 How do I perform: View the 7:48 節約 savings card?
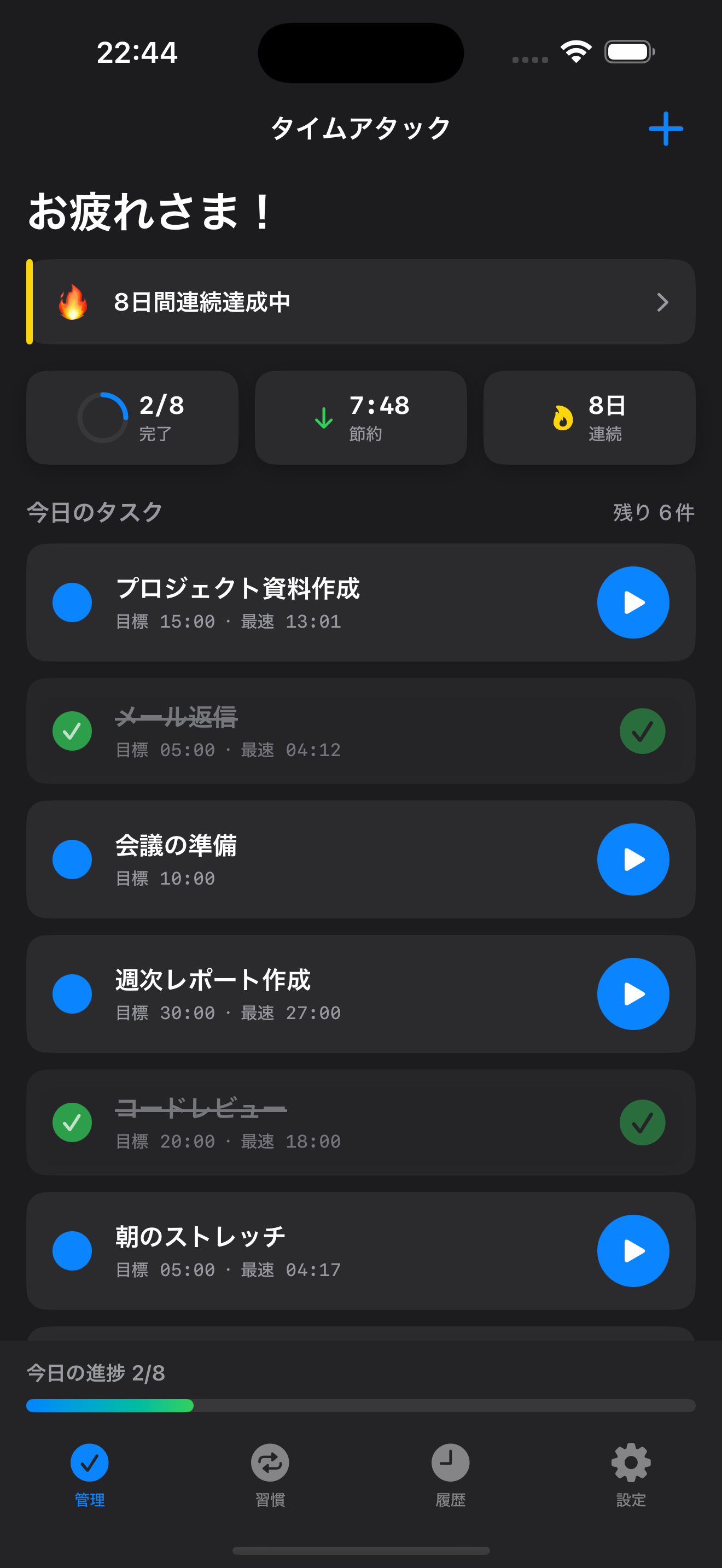tap(360, 418)
